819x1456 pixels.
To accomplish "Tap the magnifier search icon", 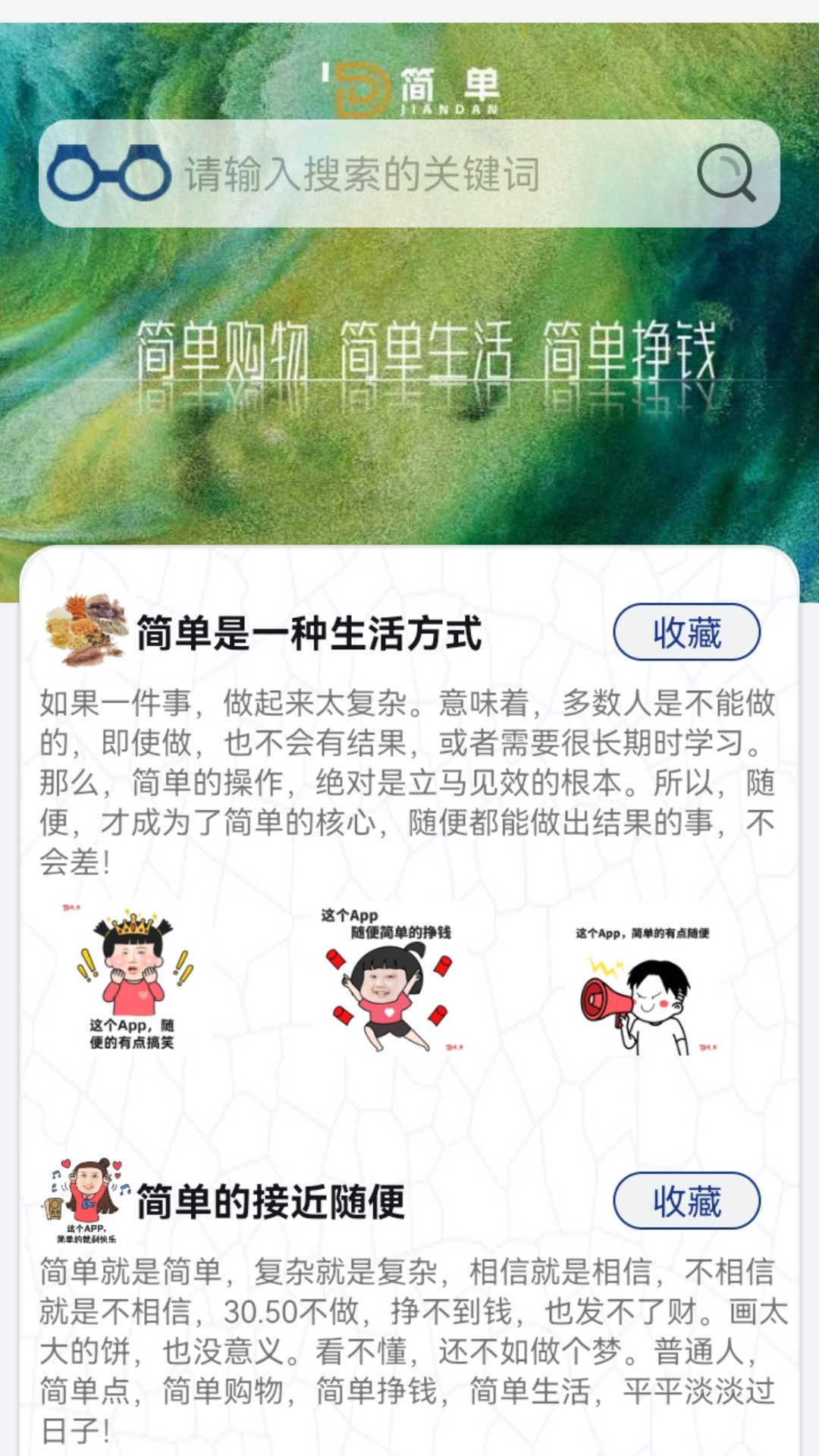I will click(726, 174).
